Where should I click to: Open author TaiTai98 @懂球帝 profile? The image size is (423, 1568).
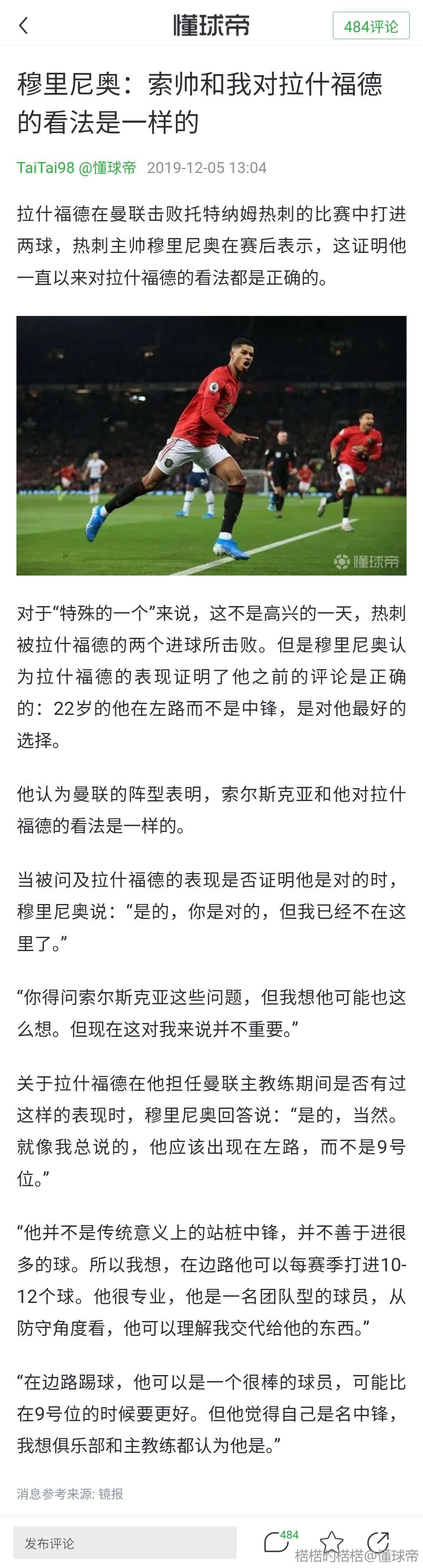[76, 168]
